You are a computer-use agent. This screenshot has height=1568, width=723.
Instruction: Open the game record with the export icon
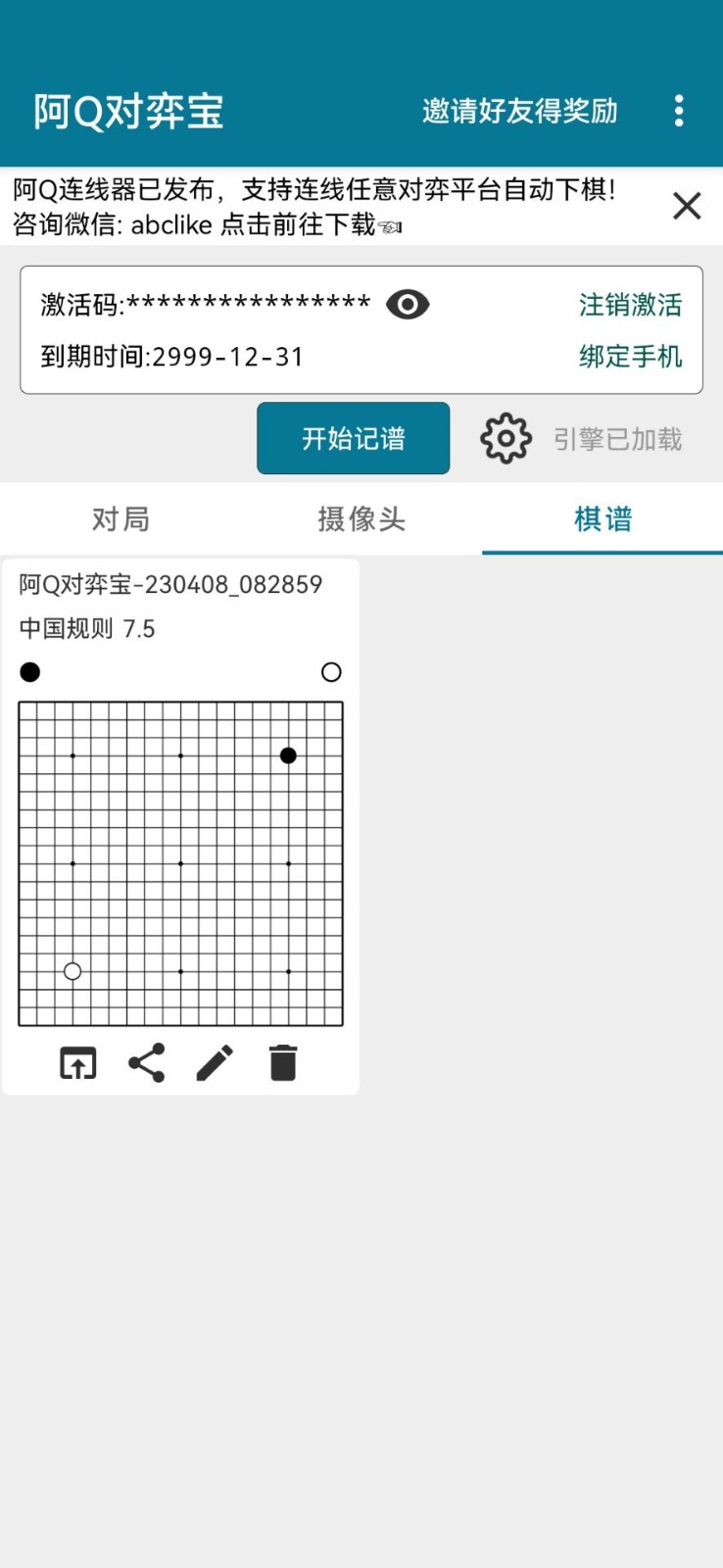click(x=78, y=1062)
